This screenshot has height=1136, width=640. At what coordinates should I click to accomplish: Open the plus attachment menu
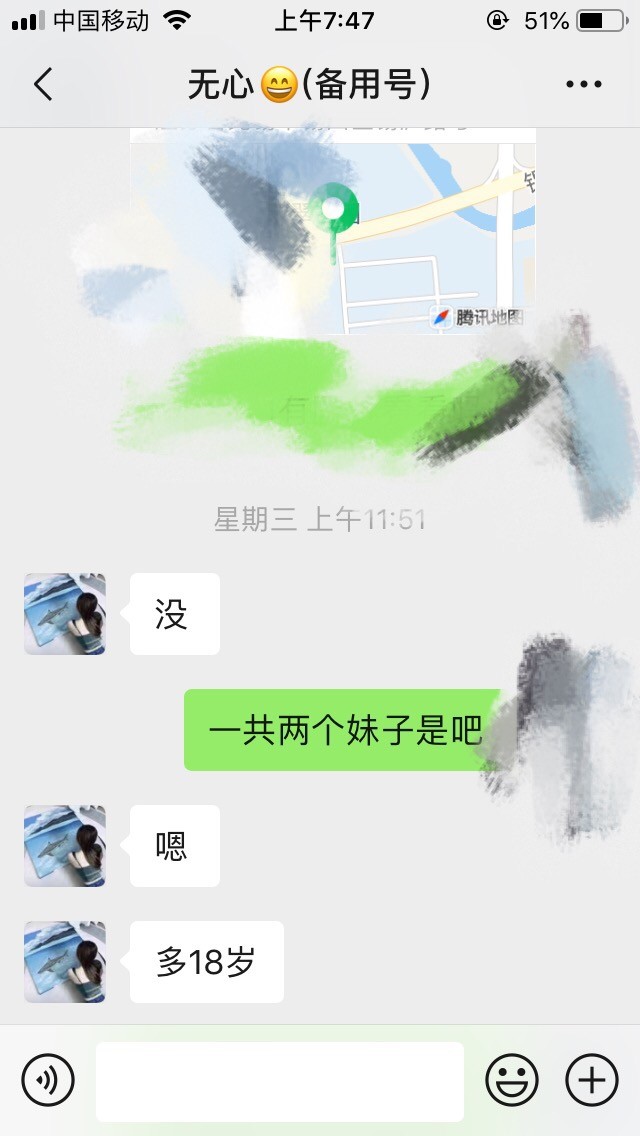click(x=592, y=1080)
